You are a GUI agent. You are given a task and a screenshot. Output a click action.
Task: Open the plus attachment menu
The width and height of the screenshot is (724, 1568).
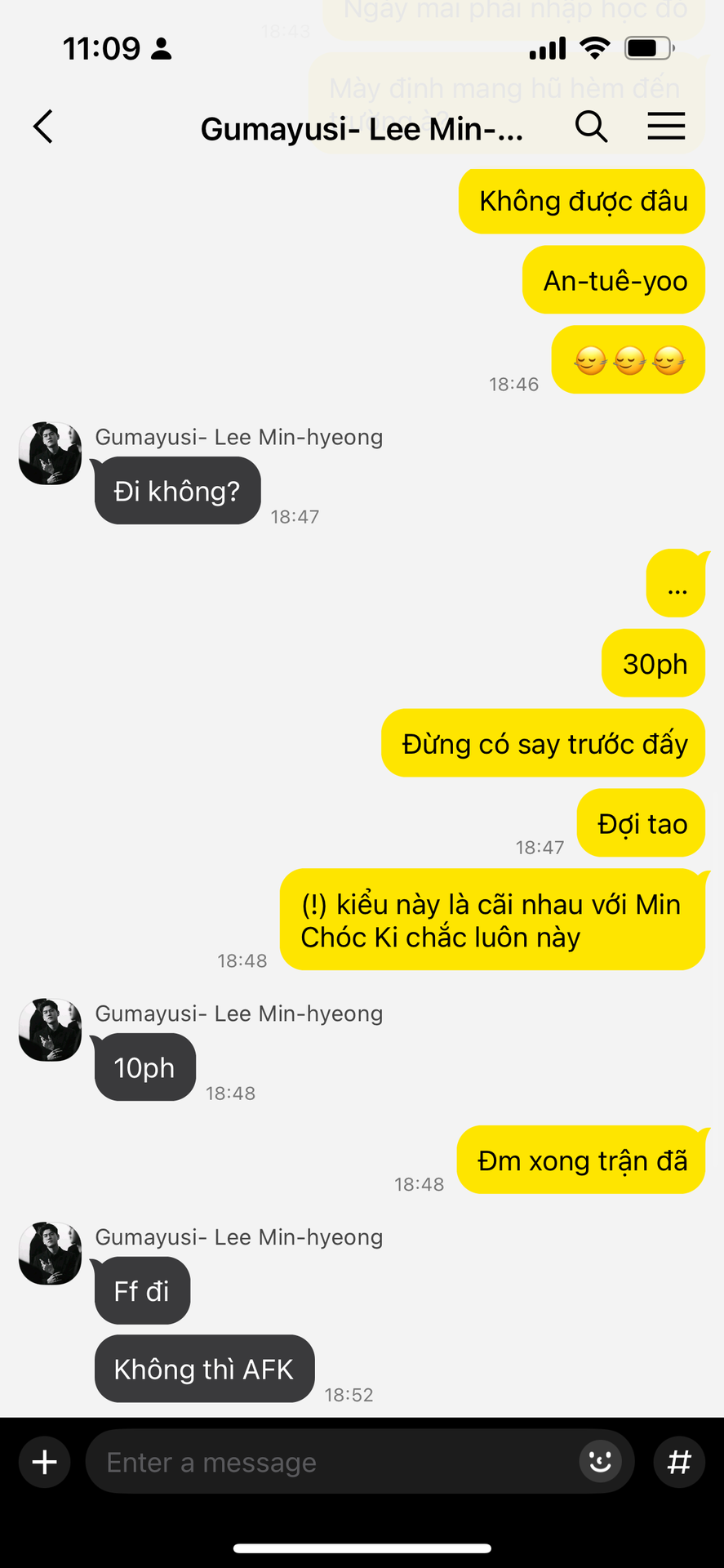point(45,1462)
